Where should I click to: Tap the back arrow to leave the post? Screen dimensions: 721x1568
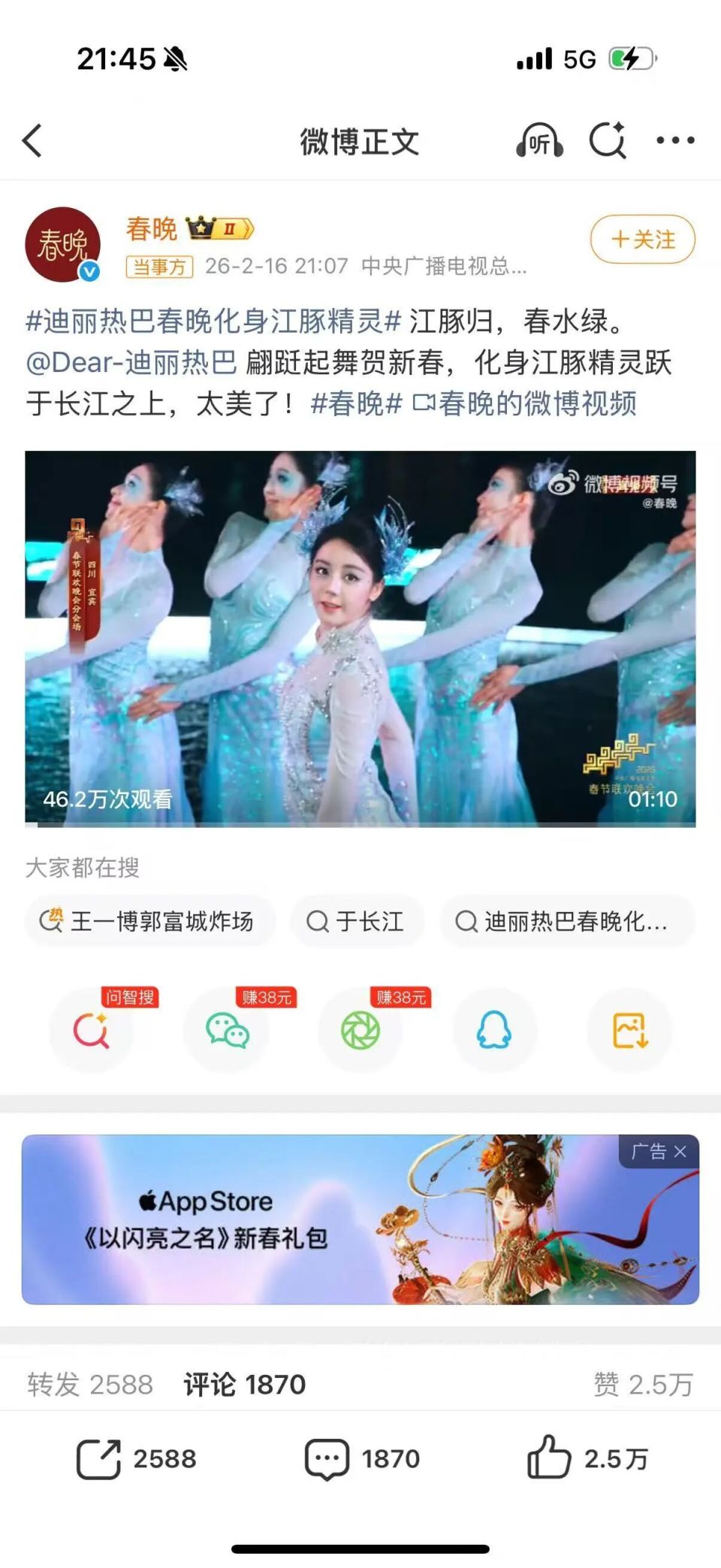click(32, 139)
